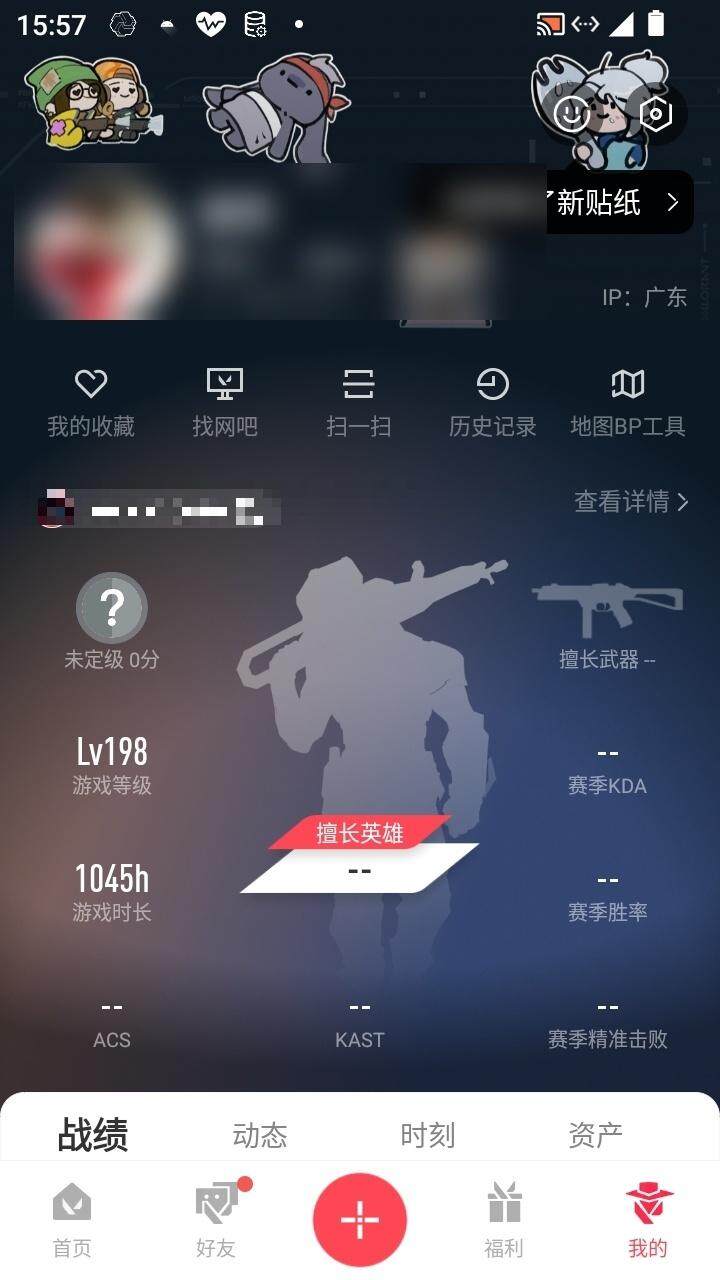This screenshot has height=1280, width=720.
Task: Switch to the 战绩 tab
Action: tap(93, 1135)
